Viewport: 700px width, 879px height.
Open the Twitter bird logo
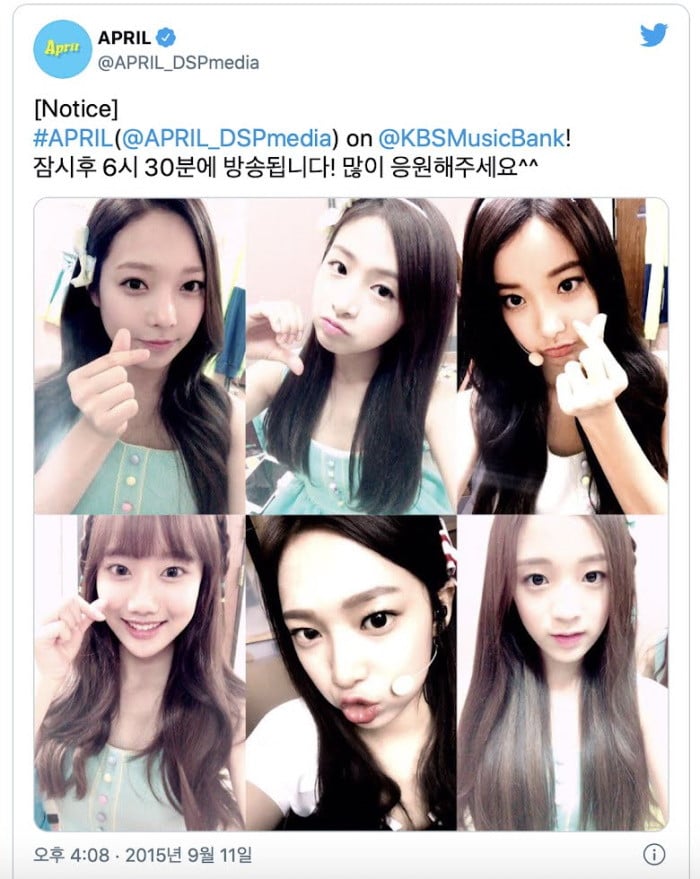tap(653, 35)
